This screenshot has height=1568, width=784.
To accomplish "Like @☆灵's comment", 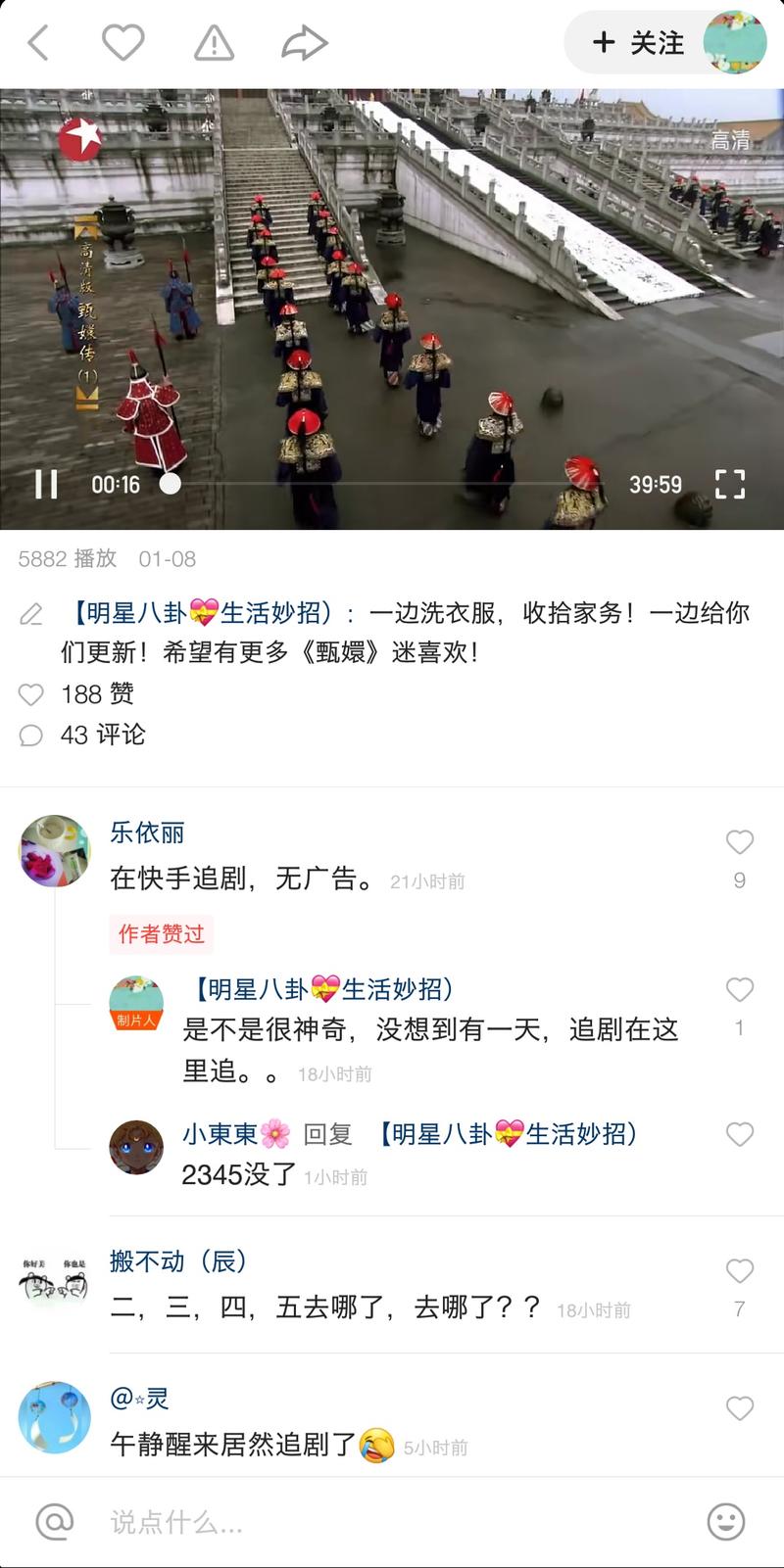I will tap(739, 1406).
